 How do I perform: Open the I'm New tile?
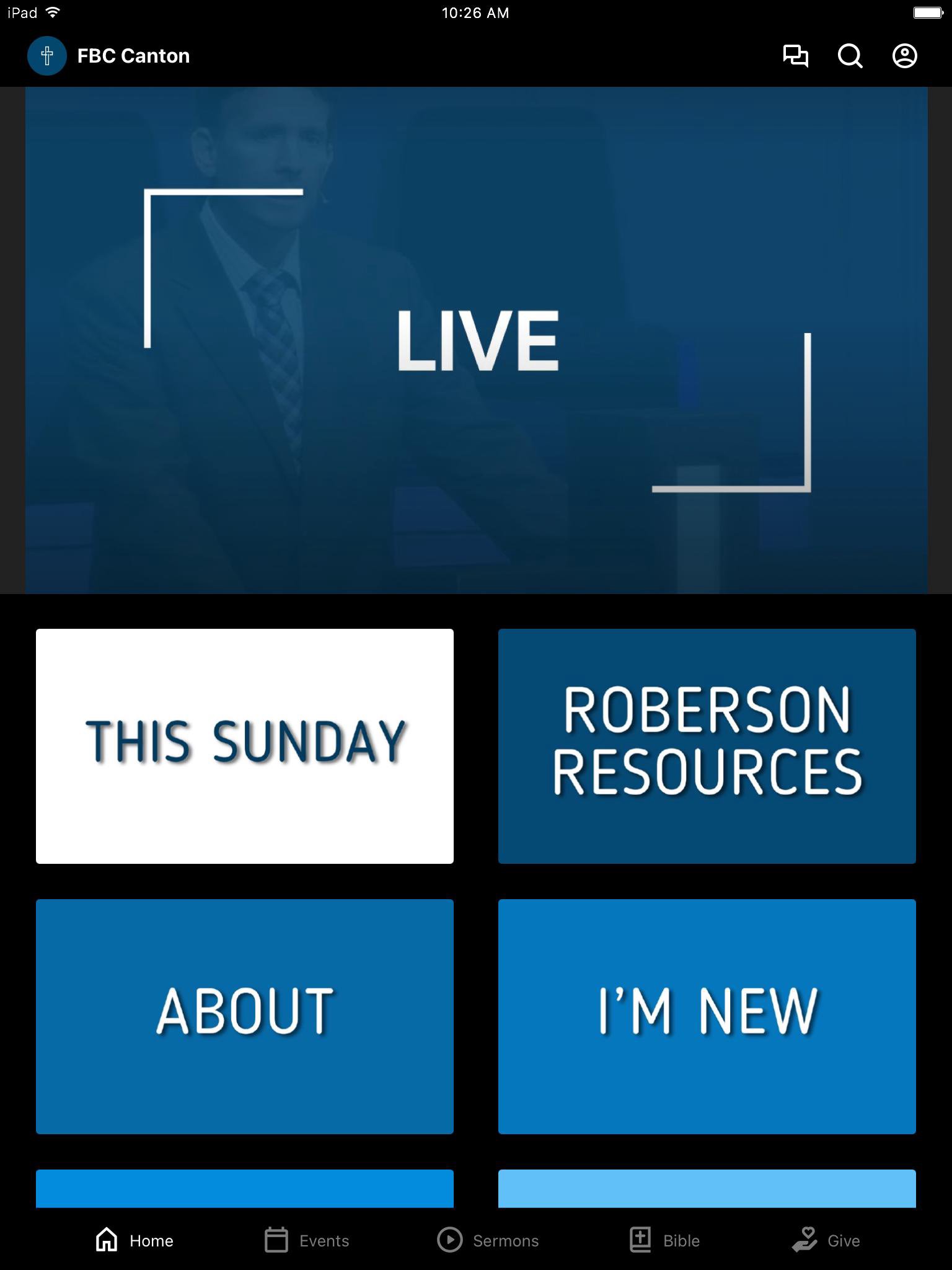coord(707,1016)
